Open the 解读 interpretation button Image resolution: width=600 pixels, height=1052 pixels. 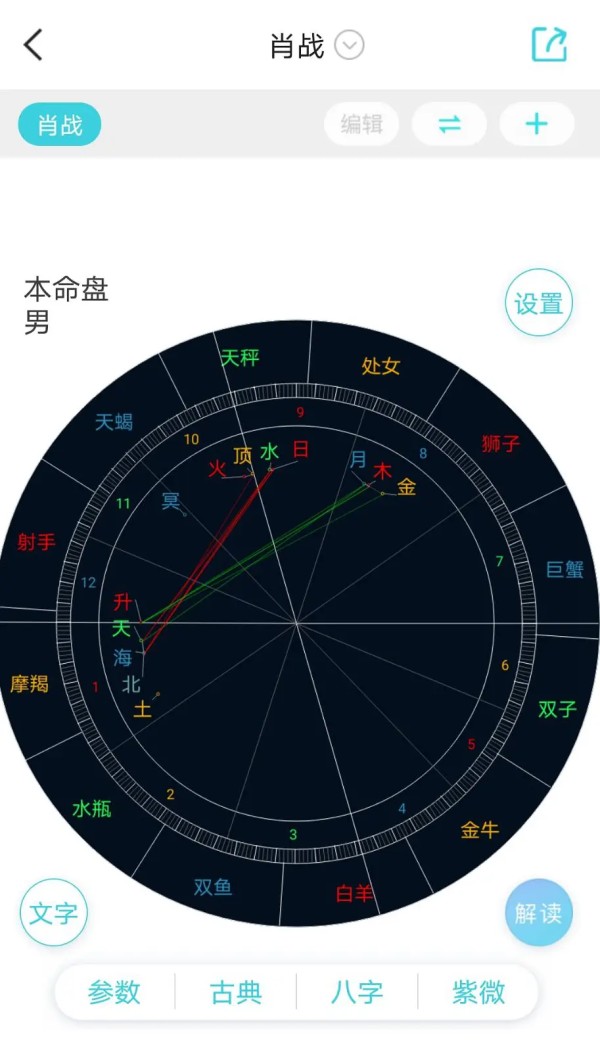[x=538, y=912]
